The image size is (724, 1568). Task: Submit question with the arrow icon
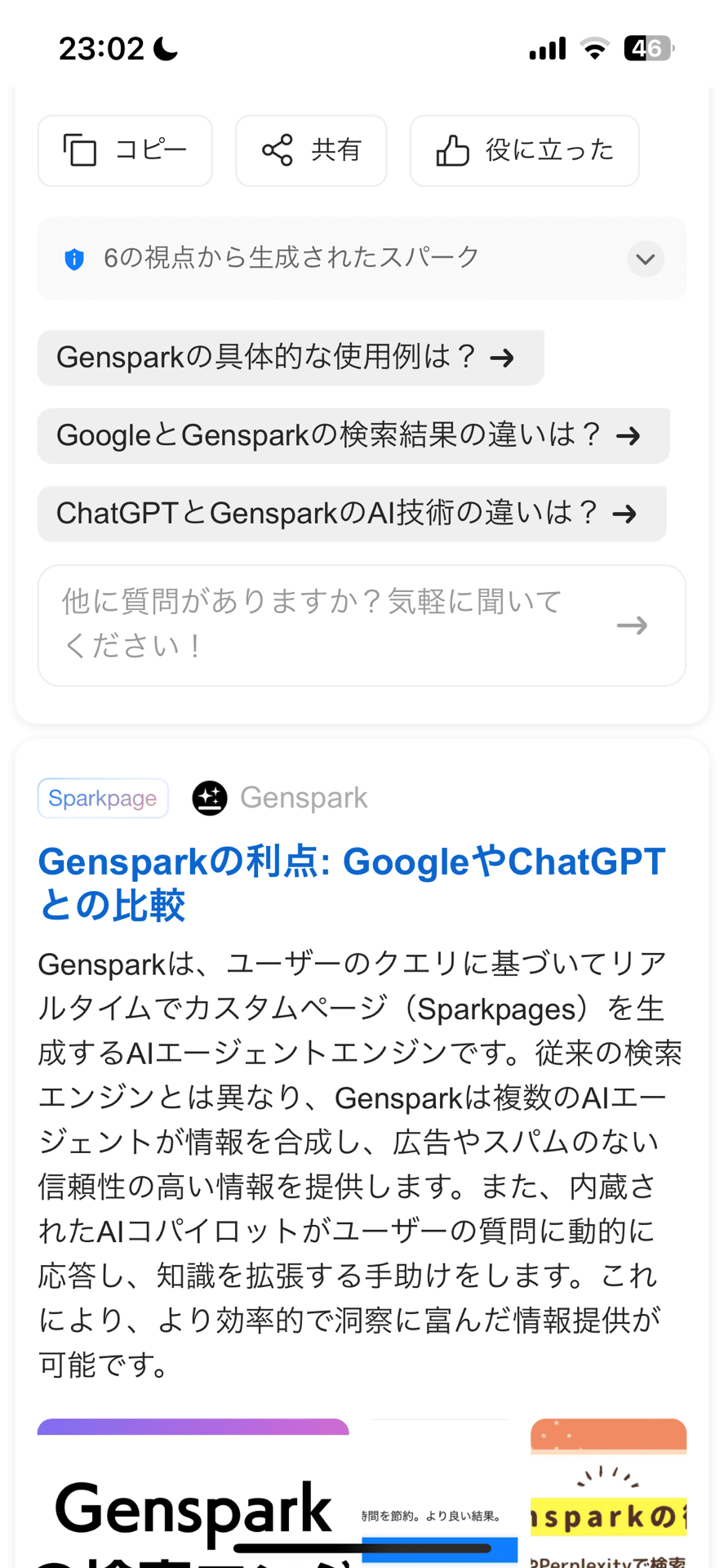pos(632,626)
